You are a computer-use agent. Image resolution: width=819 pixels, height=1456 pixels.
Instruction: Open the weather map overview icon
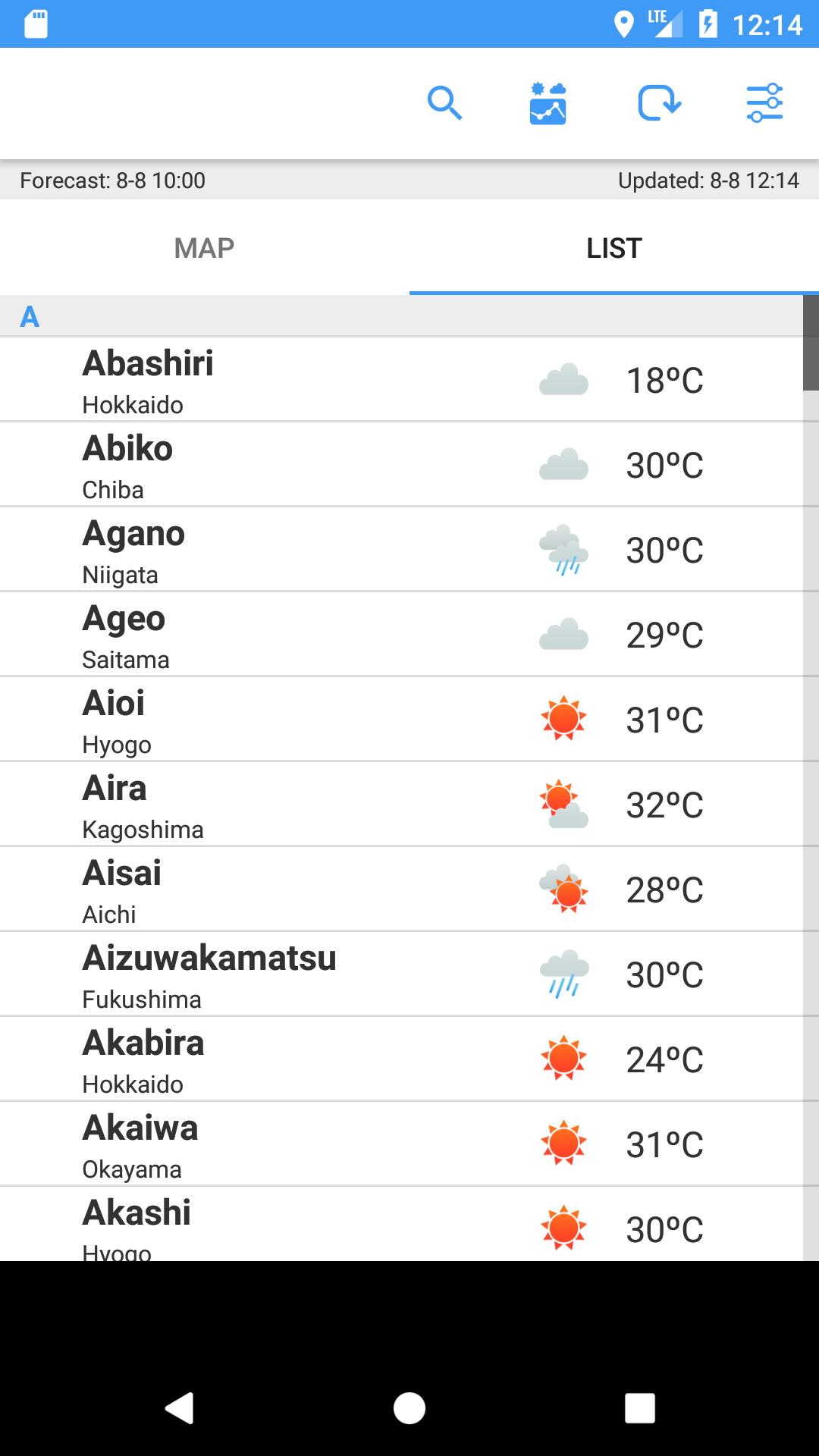pyautogui.click(x=548, y=104)
